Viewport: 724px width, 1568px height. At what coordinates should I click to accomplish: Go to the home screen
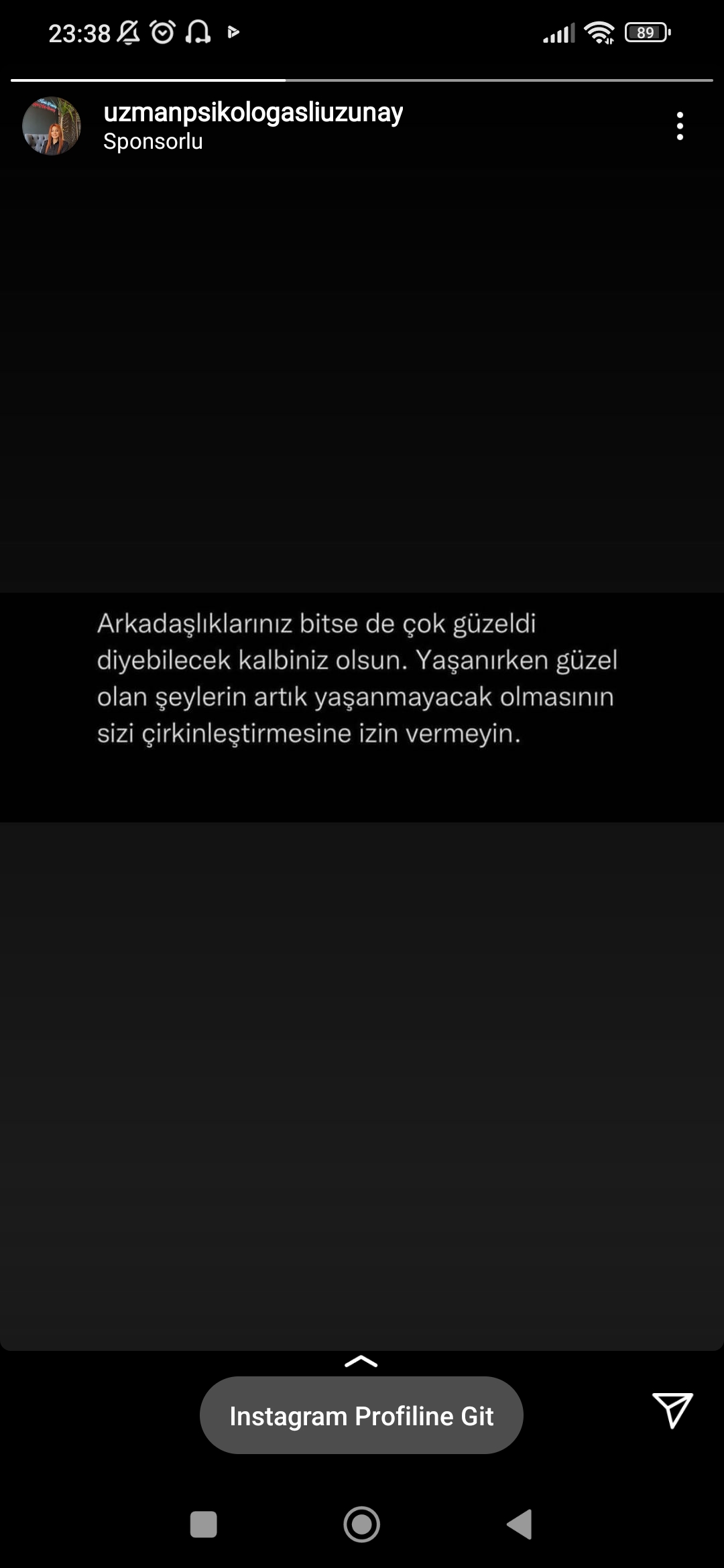click(361, 1524)
